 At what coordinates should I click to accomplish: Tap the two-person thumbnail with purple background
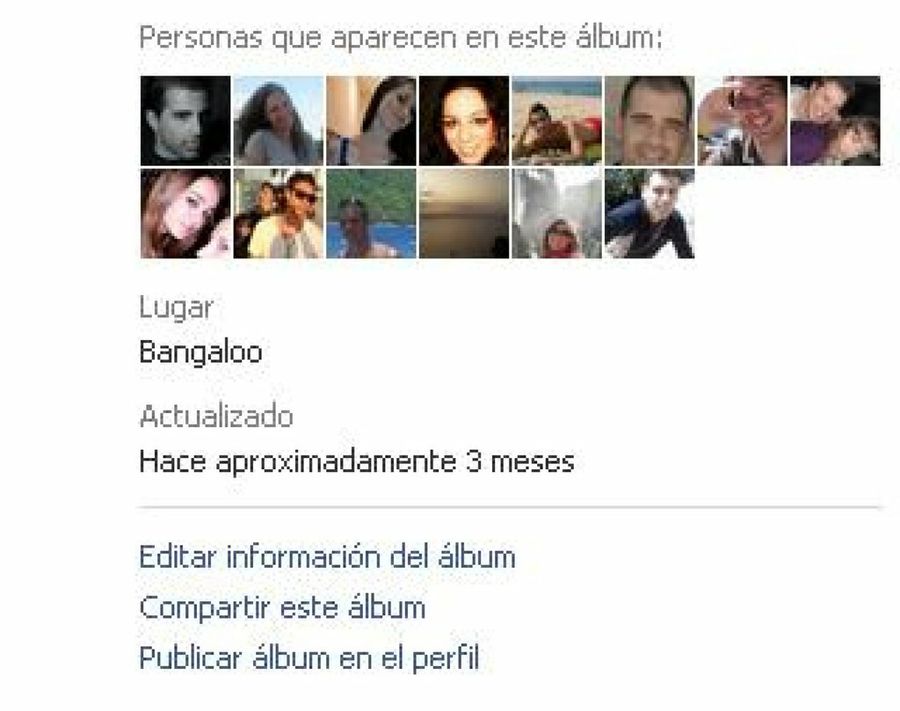835,121
